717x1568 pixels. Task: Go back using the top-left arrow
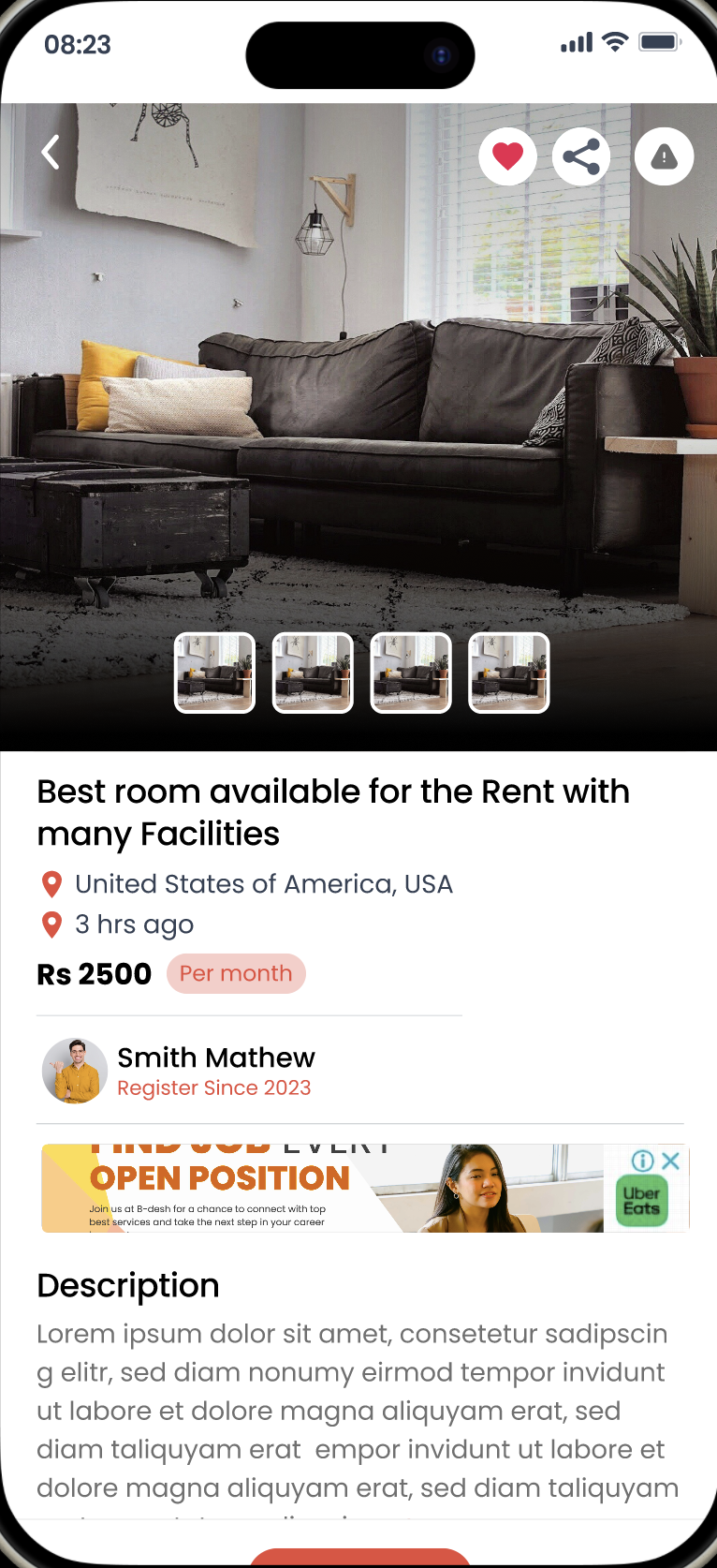click(x=51, y=152)
